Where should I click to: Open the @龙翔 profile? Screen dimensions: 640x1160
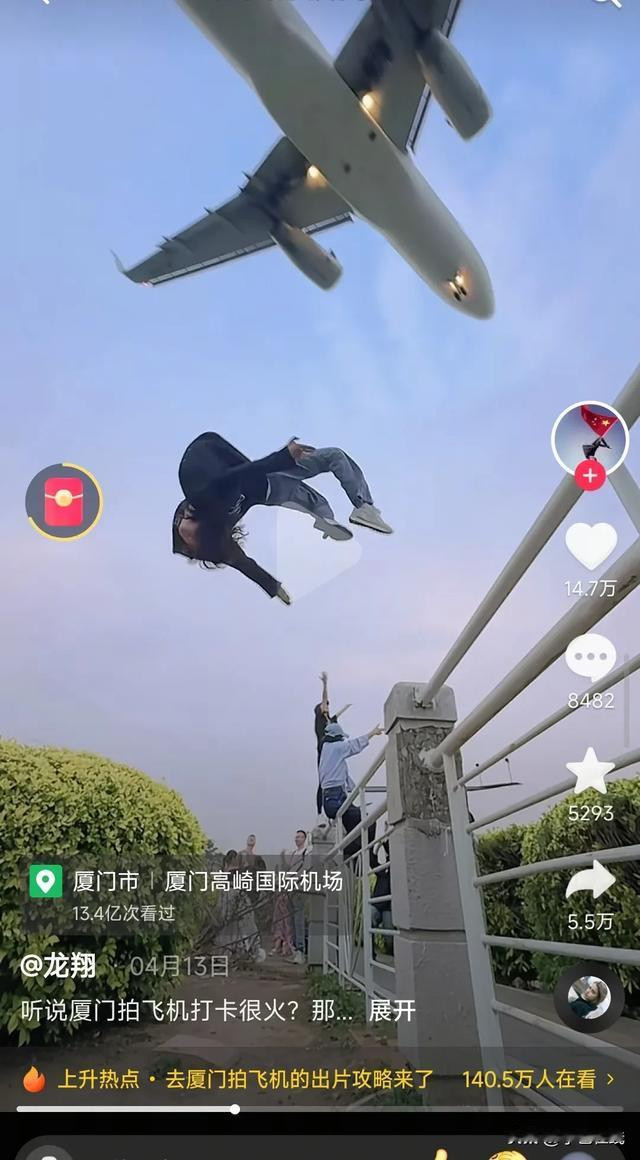58,965
